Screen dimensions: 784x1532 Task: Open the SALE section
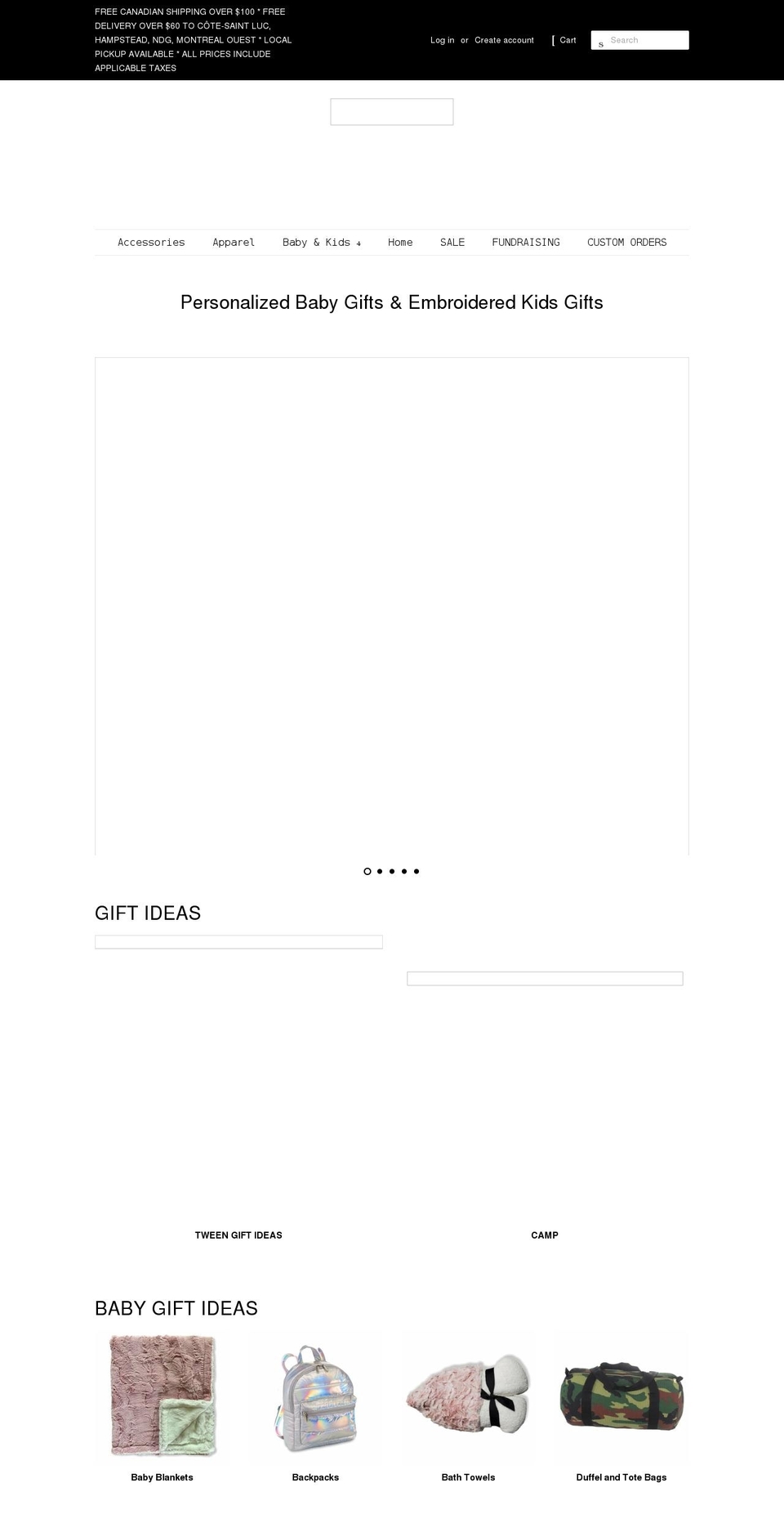[x=452, y=243]
